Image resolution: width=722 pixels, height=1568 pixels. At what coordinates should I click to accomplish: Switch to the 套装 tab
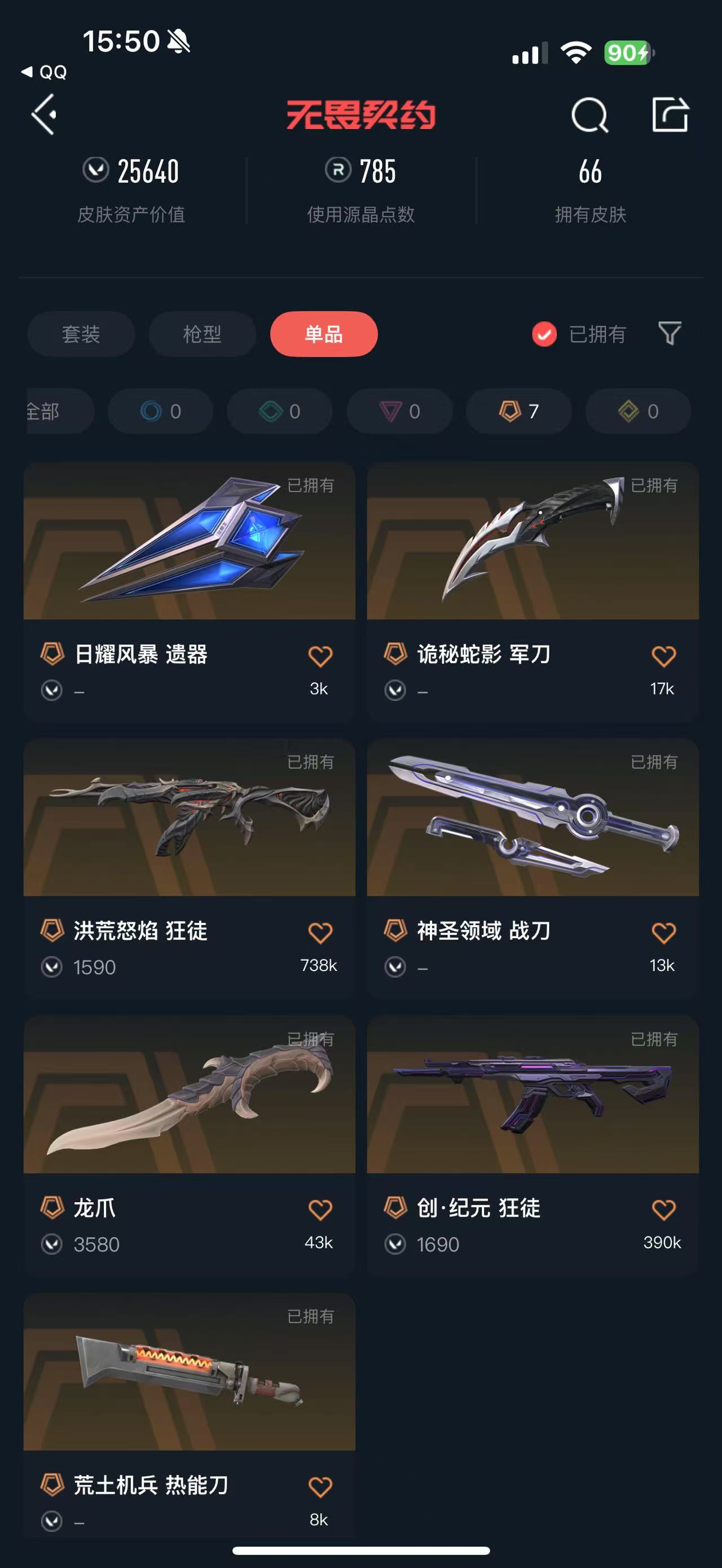[x=81, y=334]
